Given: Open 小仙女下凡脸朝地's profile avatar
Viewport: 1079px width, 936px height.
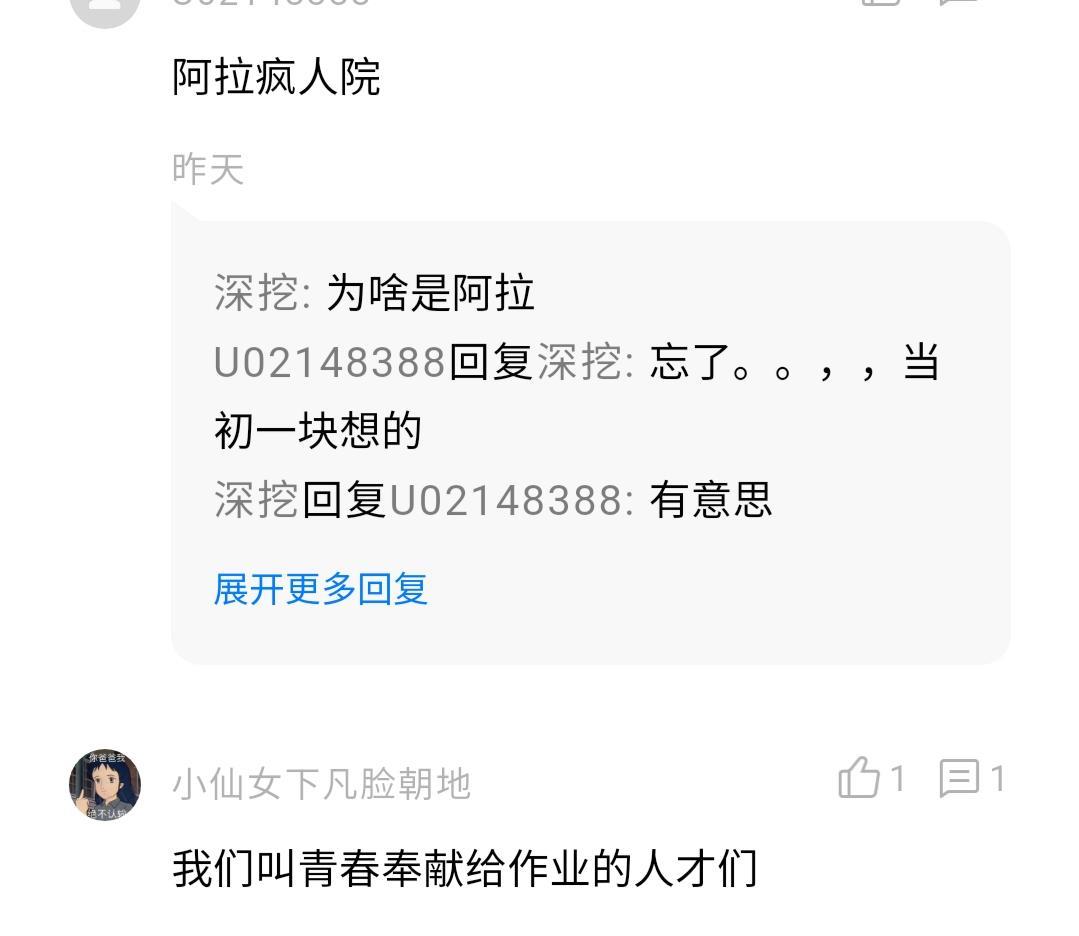Looking at the screenshot, I should point(105,786).
